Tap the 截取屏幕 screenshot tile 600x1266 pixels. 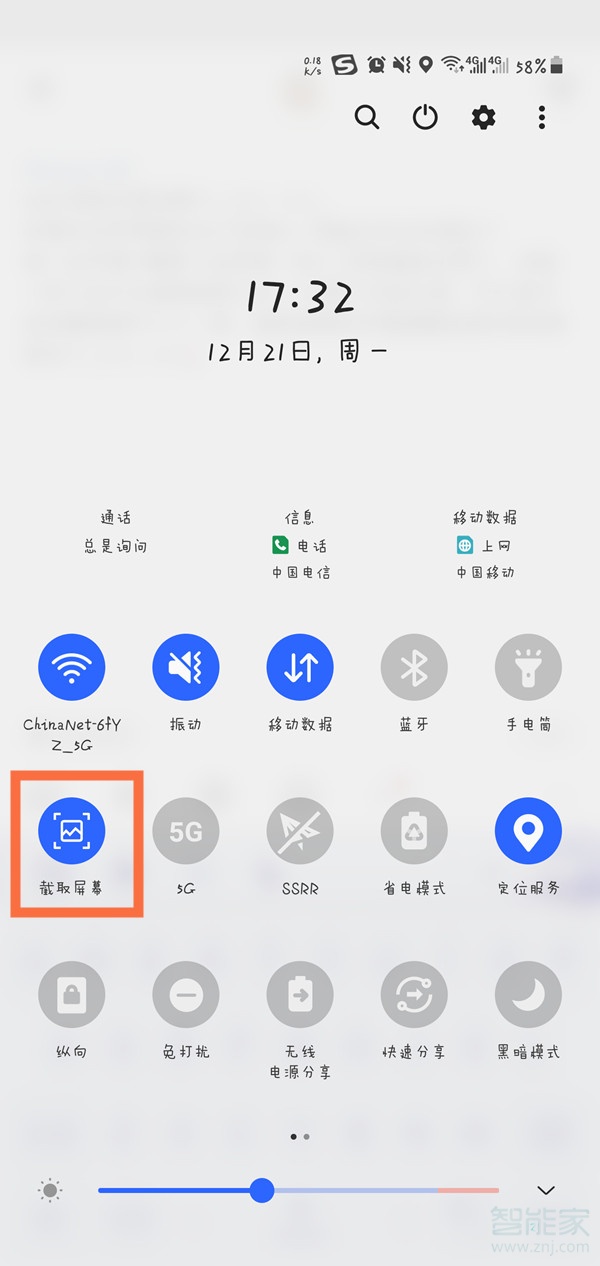tap(71, 831)
